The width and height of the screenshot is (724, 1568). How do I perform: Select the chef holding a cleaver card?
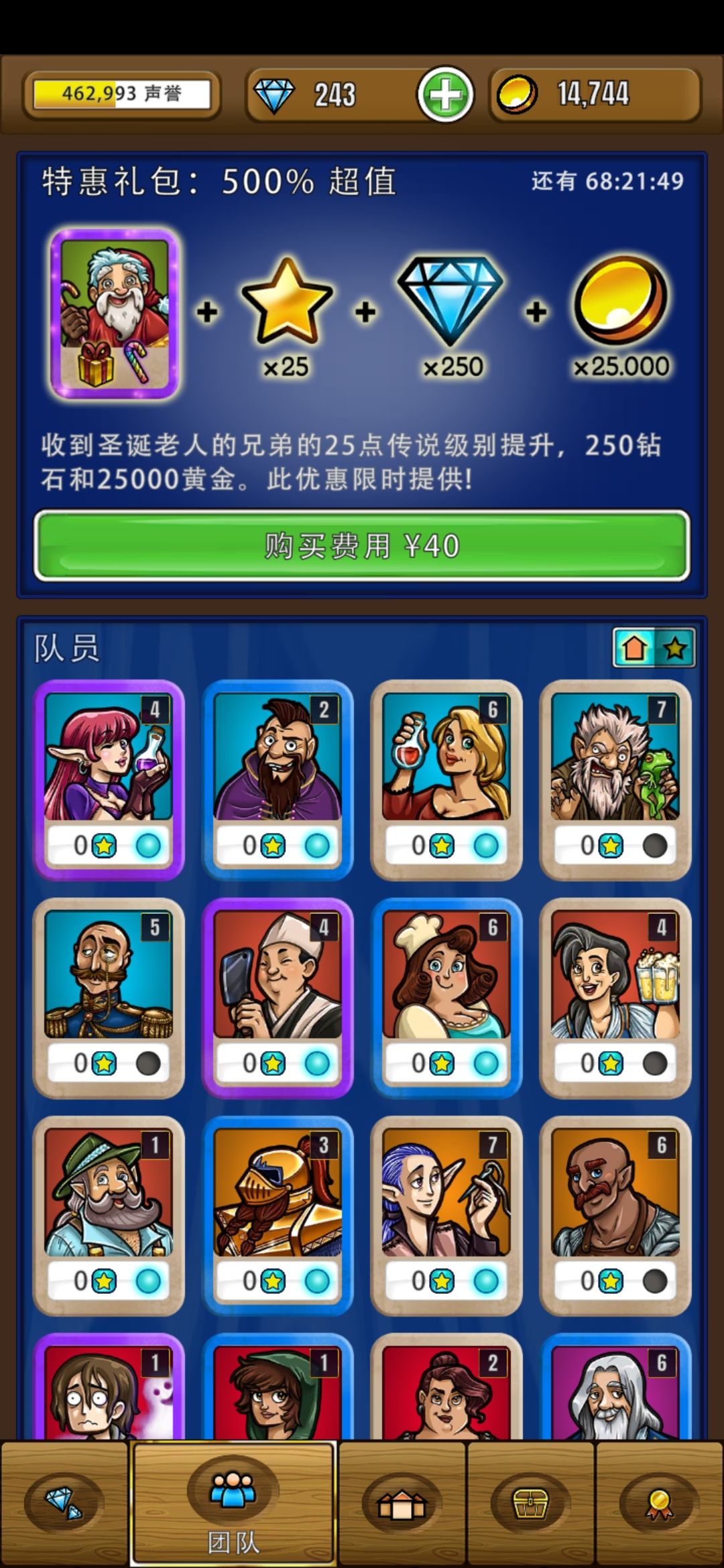tap(278, 998)
